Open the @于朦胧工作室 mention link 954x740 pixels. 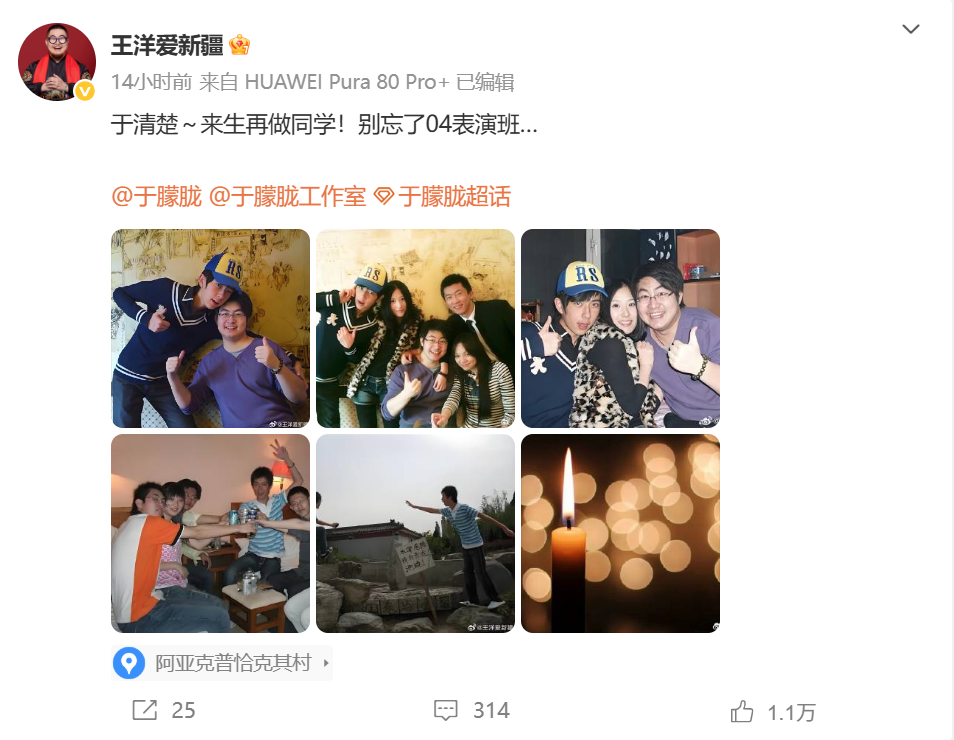(287, 197)
